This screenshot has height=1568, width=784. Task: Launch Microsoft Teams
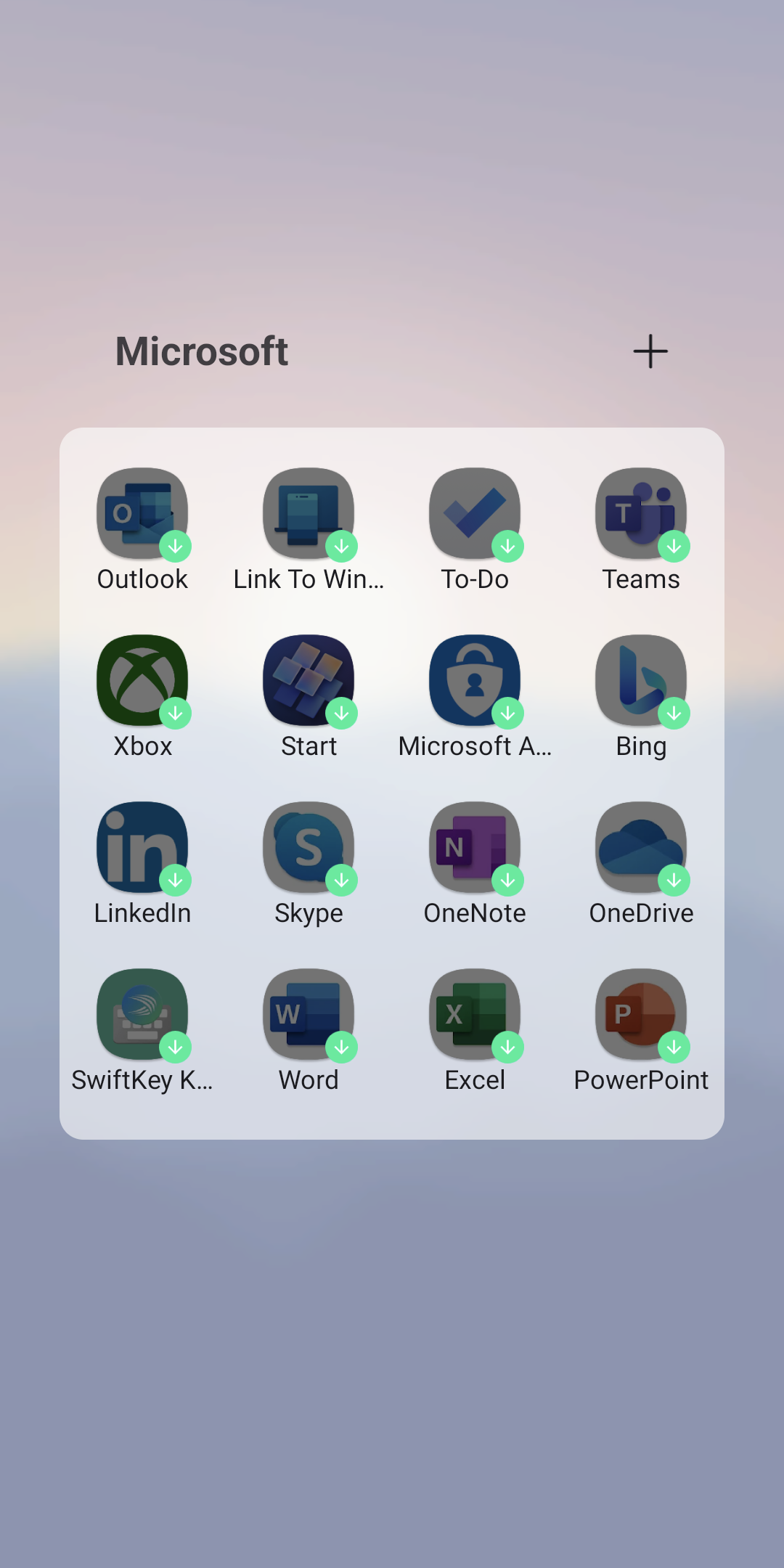coord(641,513)
